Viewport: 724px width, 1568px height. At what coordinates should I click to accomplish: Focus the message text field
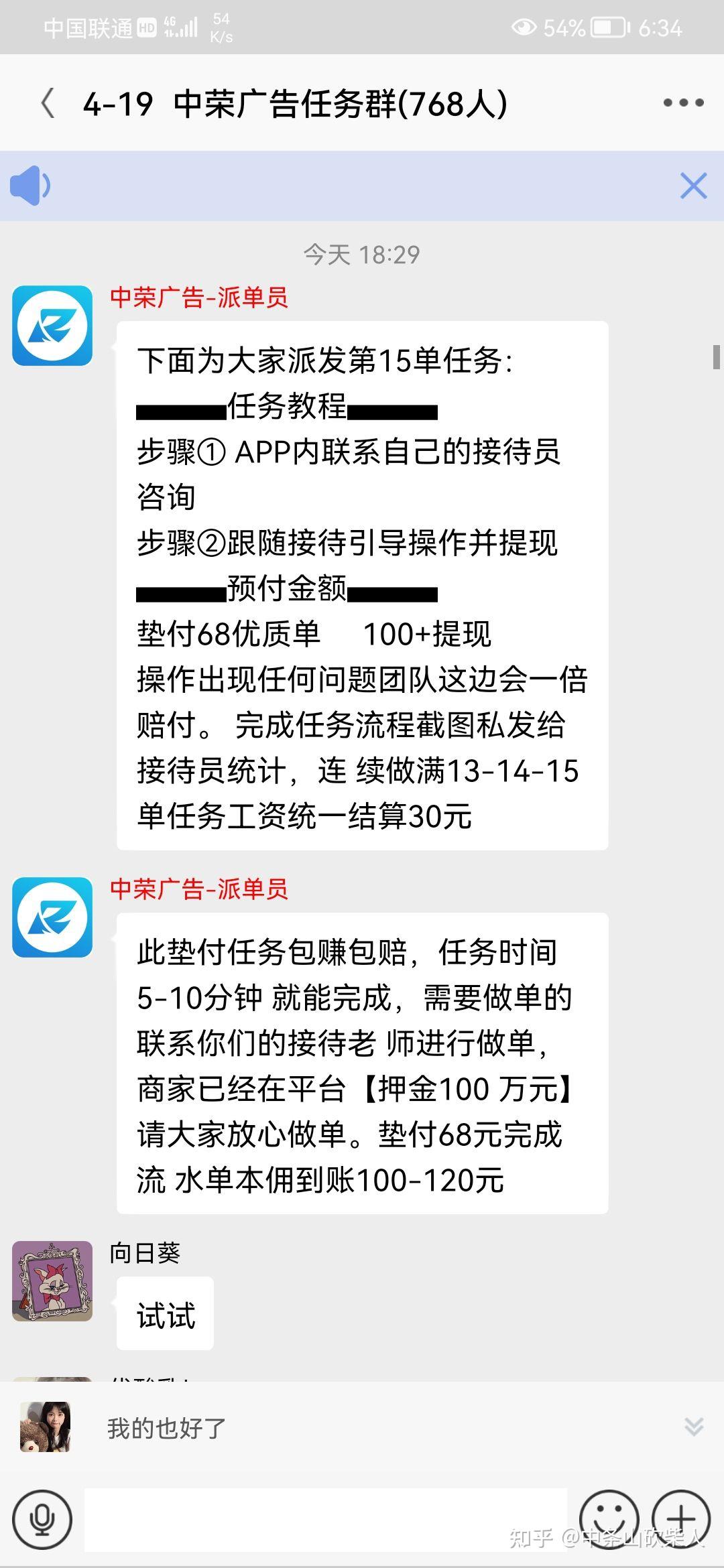coord(325,1518)
